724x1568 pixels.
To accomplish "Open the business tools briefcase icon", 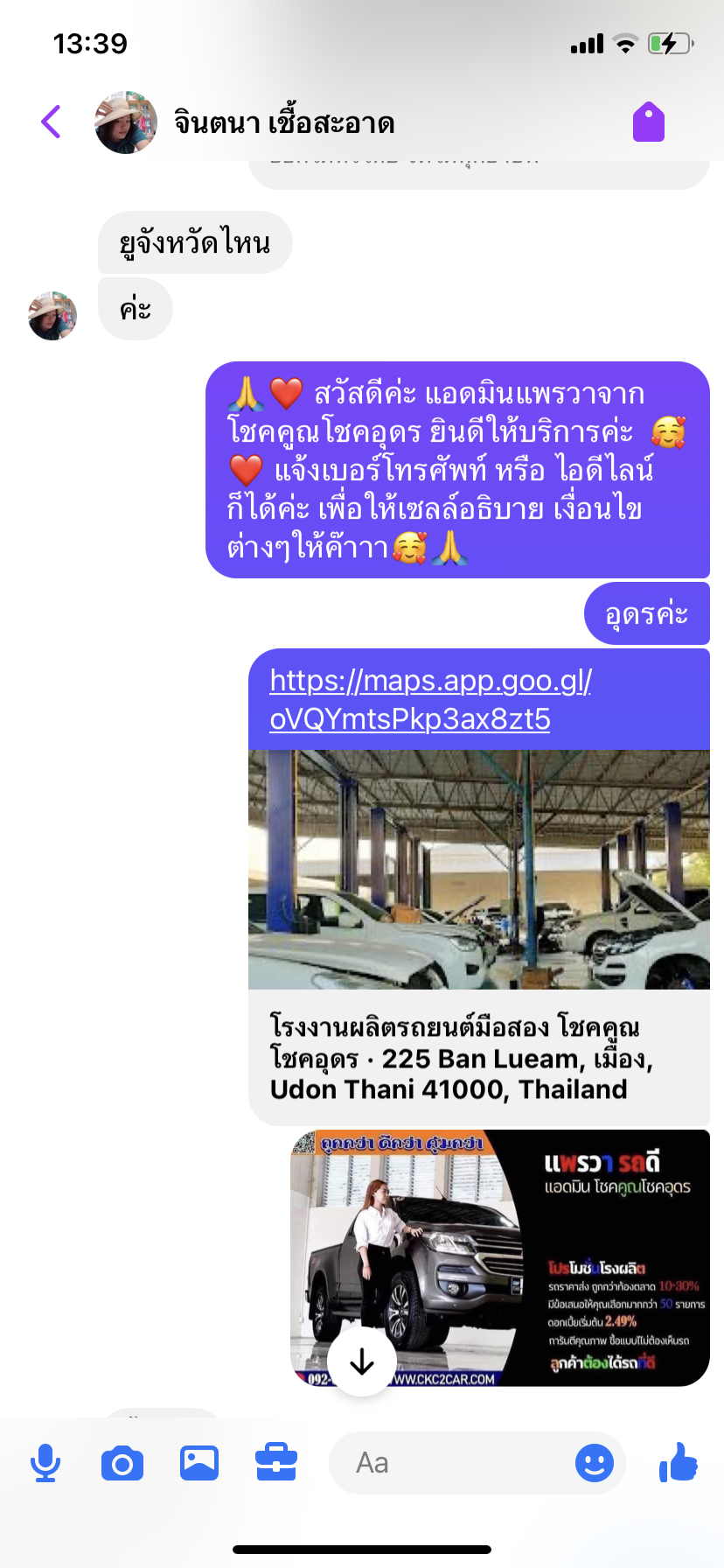I will [x=276, y=1463].
